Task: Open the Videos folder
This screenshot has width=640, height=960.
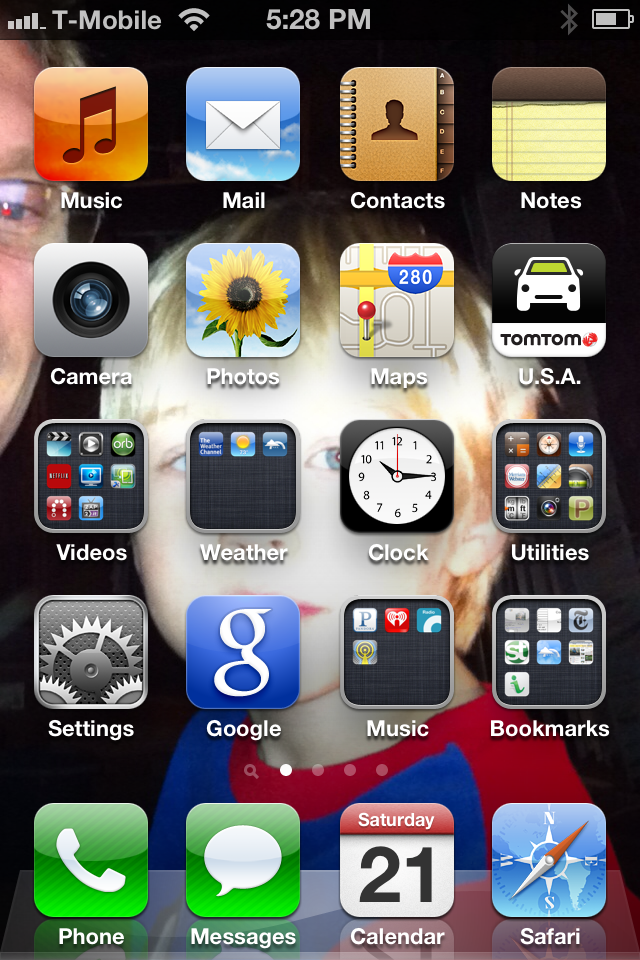Action: 91,476
